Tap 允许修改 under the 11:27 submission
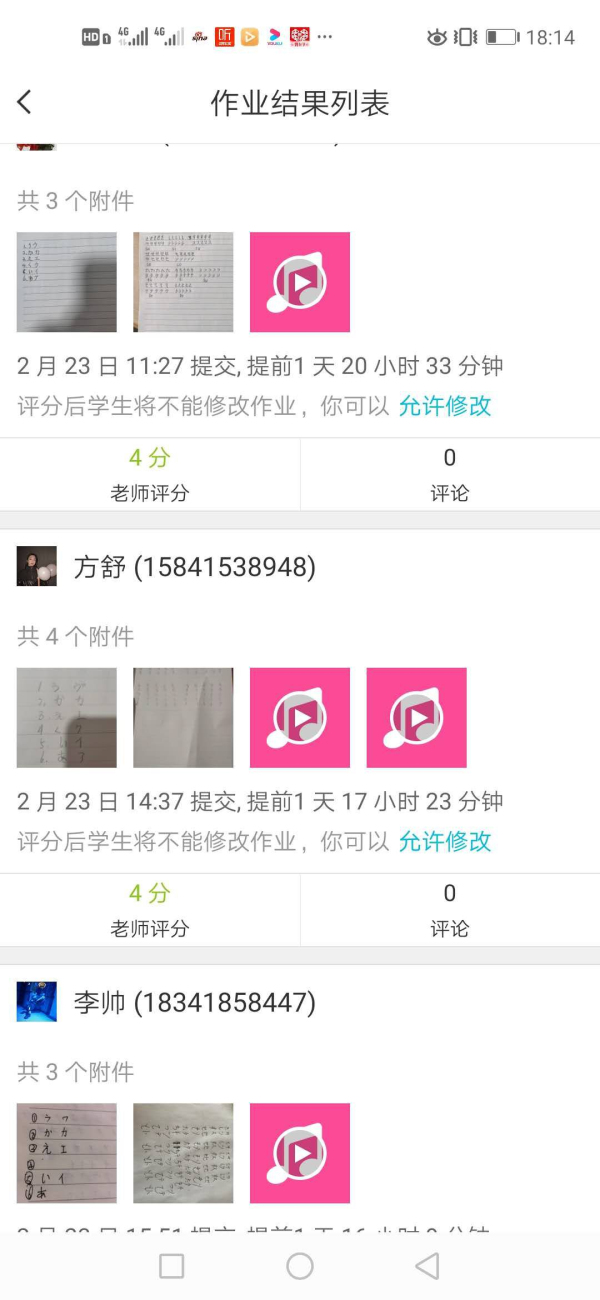 tap(445, 405)
